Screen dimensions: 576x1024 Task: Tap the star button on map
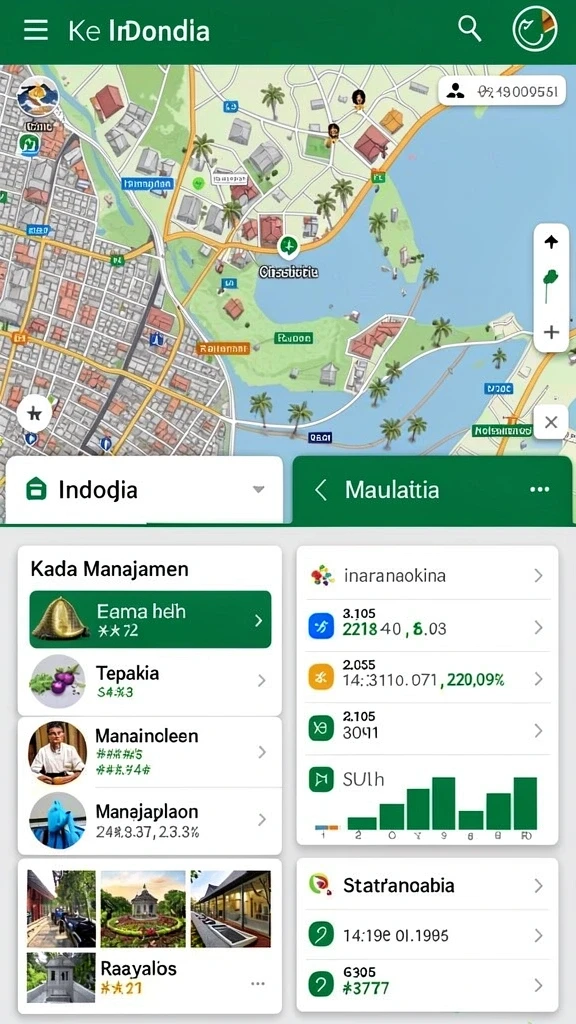point(34,413)
